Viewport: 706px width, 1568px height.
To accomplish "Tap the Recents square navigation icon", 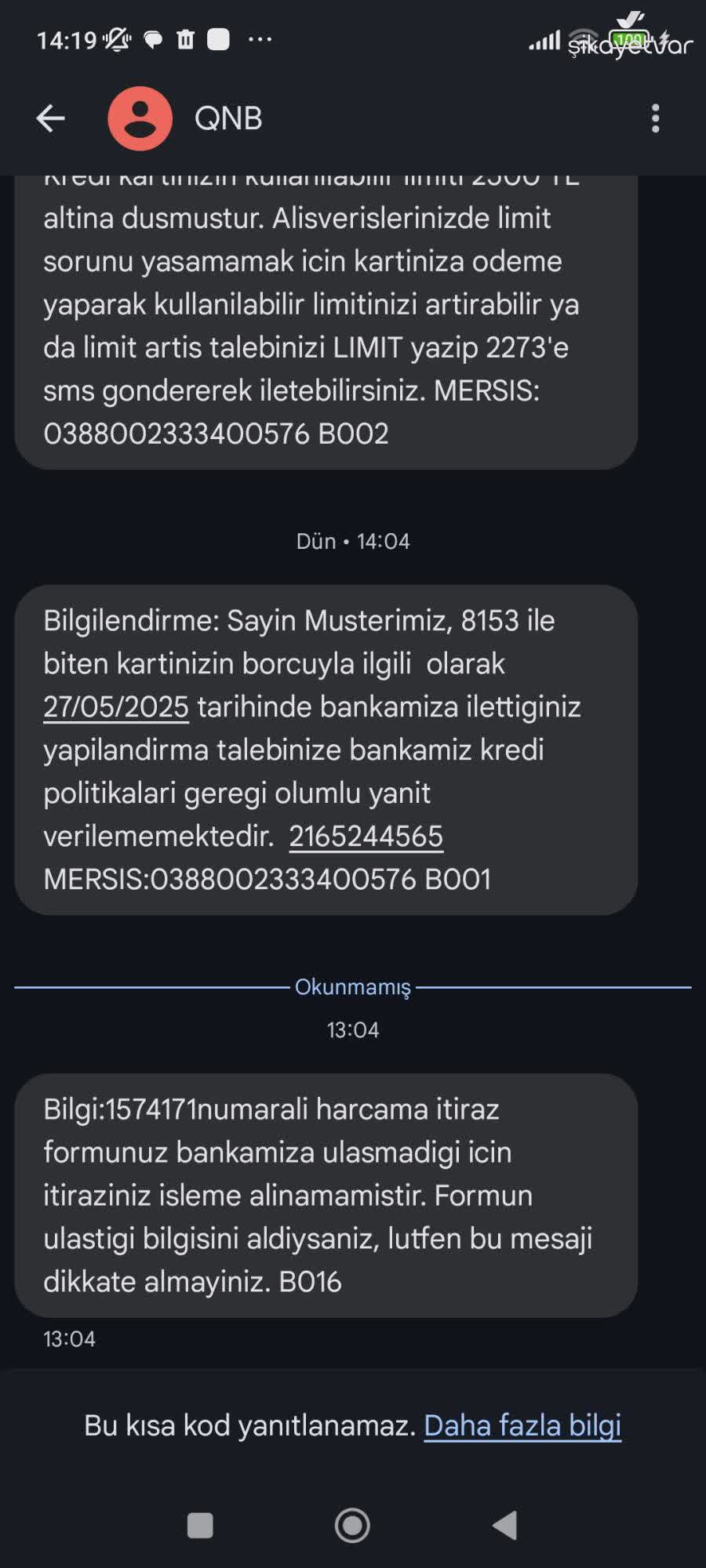I will tap(201, 1526).
